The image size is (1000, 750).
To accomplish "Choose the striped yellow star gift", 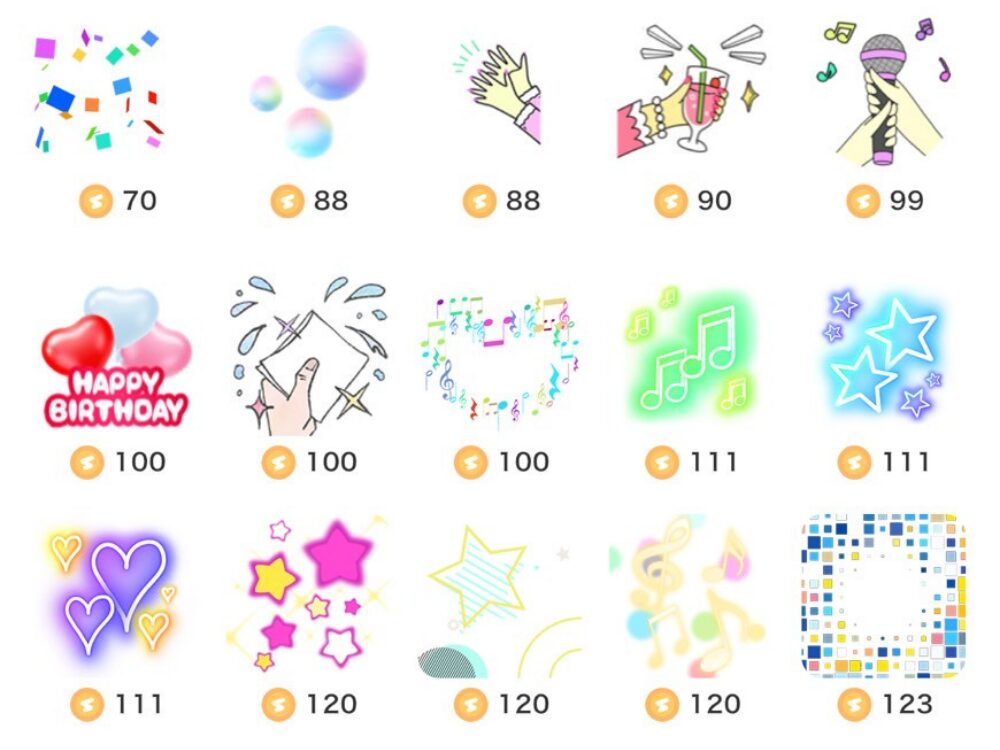I will tap(498, 597).
